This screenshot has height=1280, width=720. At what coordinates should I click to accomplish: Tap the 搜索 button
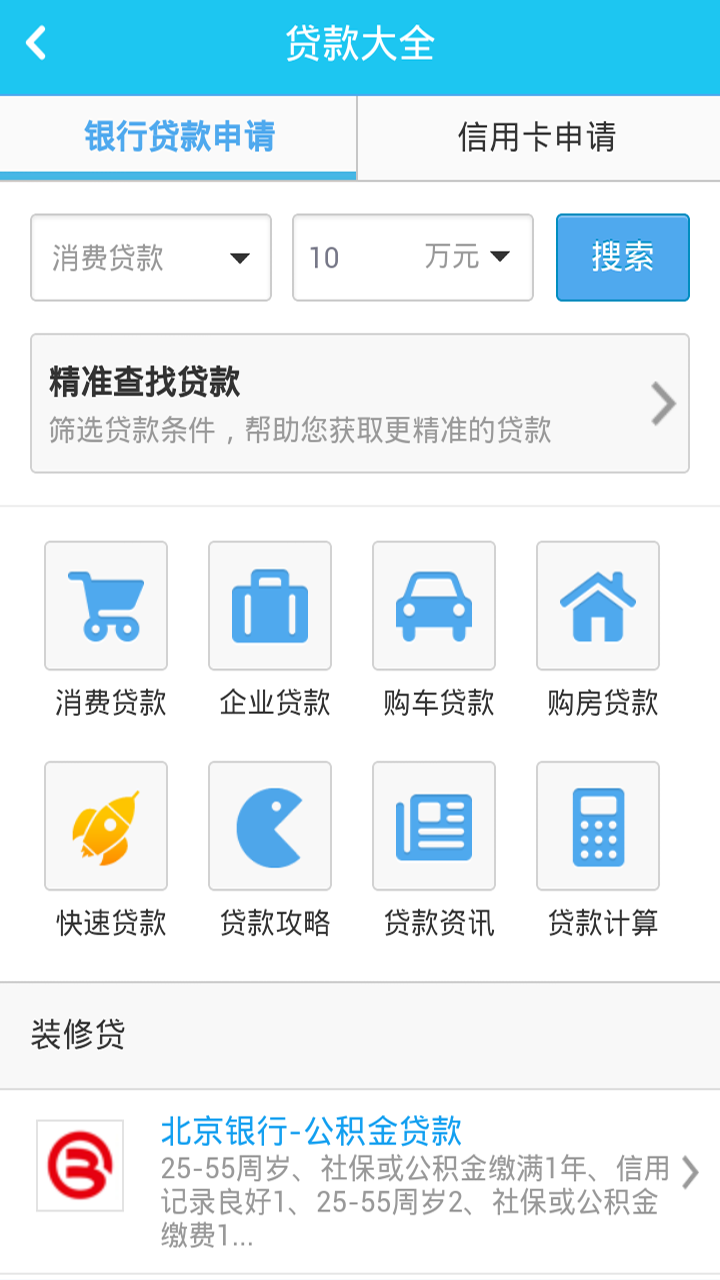coord(622,258)
